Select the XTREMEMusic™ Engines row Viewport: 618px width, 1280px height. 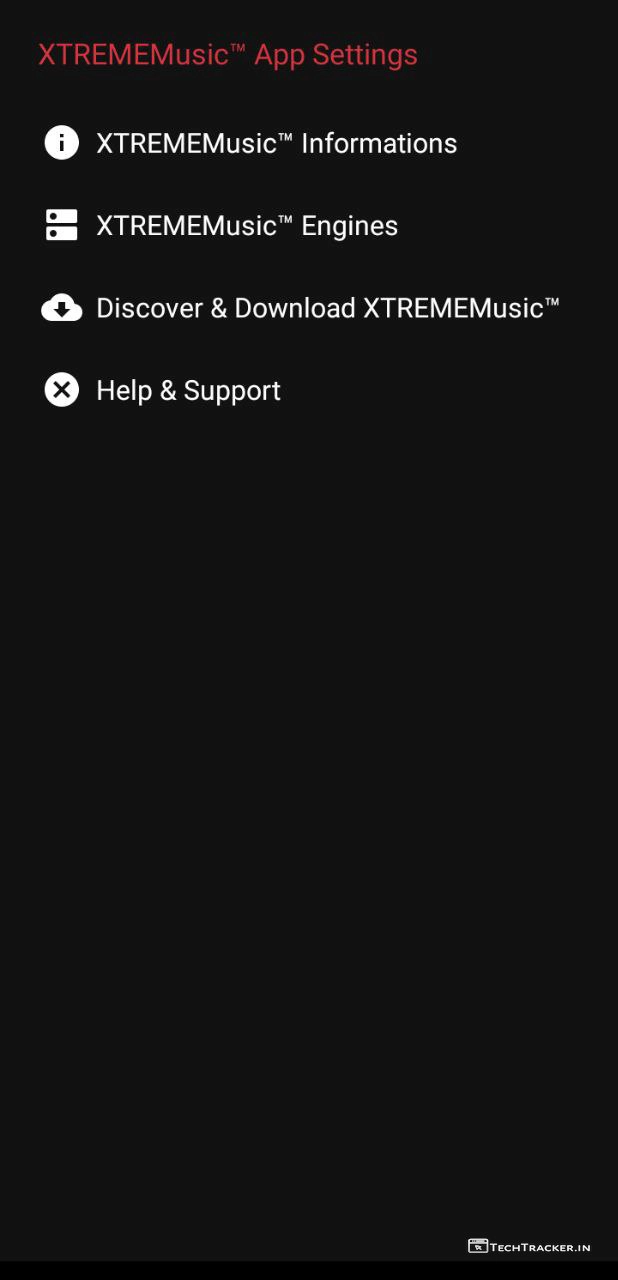point(247,226)
